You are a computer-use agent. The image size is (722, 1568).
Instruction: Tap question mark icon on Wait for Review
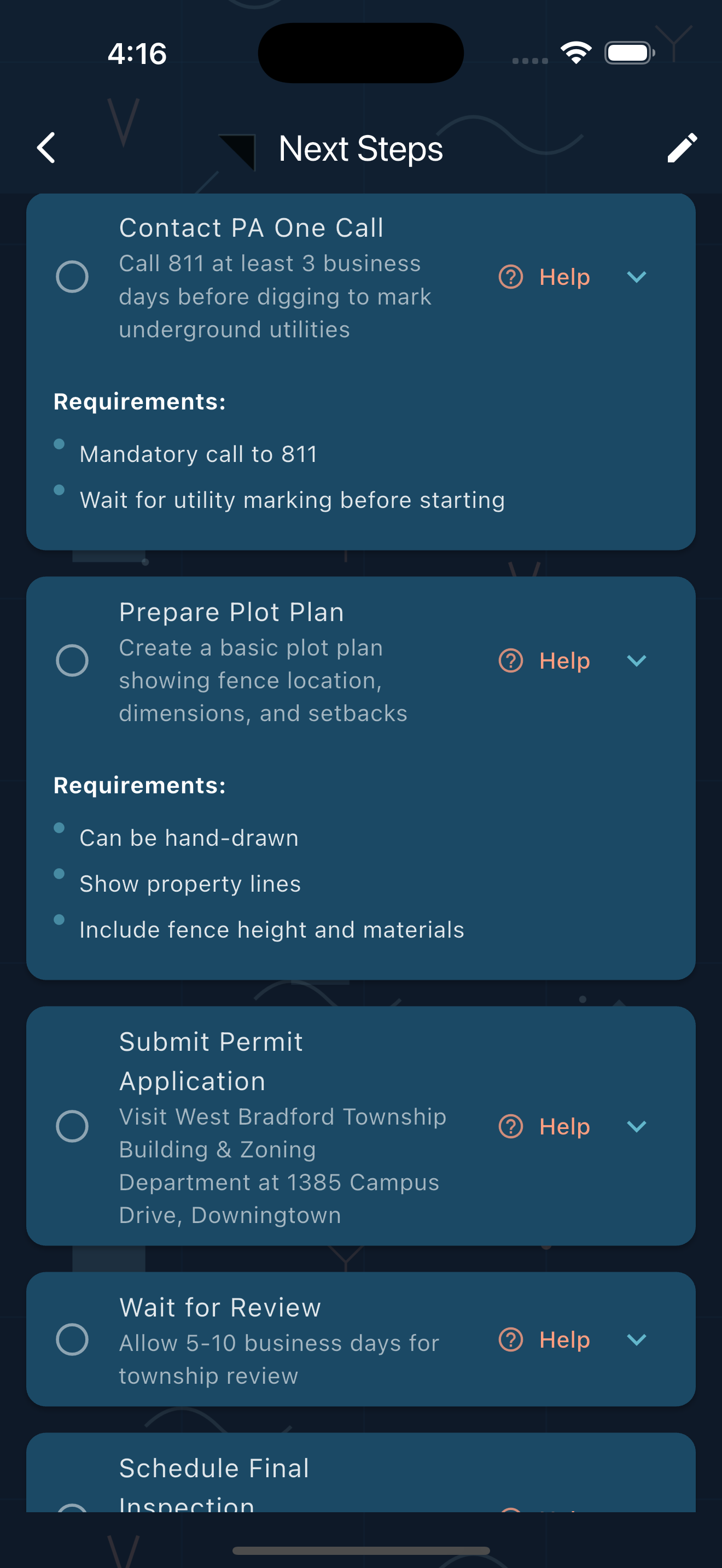[x=510, y=1339]
